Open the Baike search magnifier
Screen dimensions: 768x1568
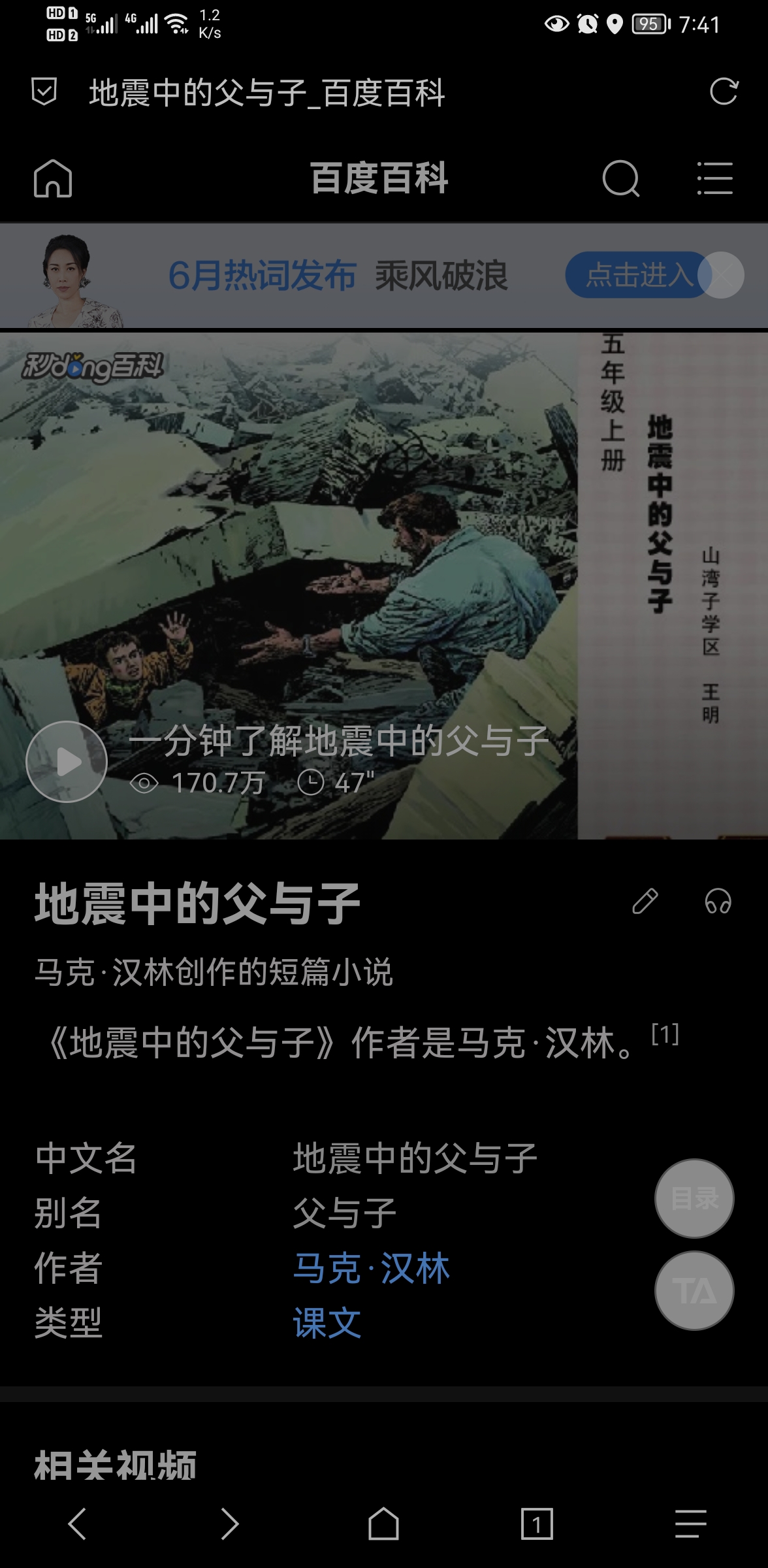coord(620,178)
